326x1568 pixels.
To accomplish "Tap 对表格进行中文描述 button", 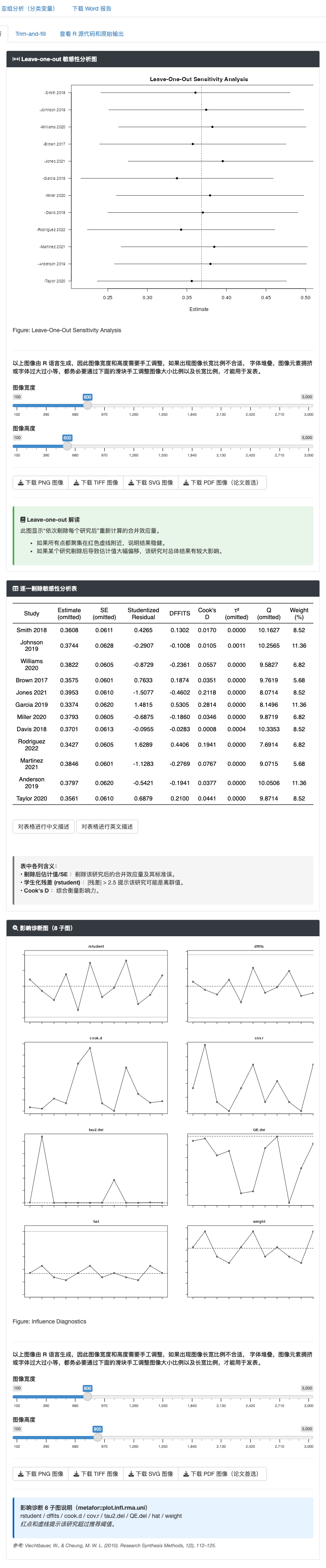I will coord(43,827).
